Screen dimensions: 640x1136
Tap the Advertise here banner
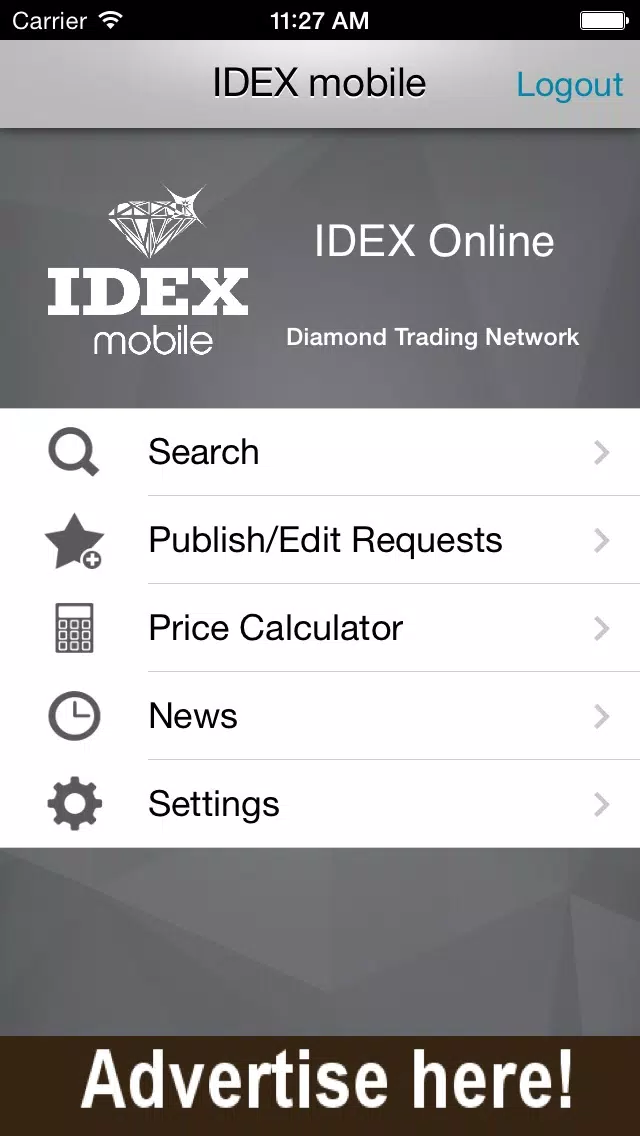coord(320,1086)
